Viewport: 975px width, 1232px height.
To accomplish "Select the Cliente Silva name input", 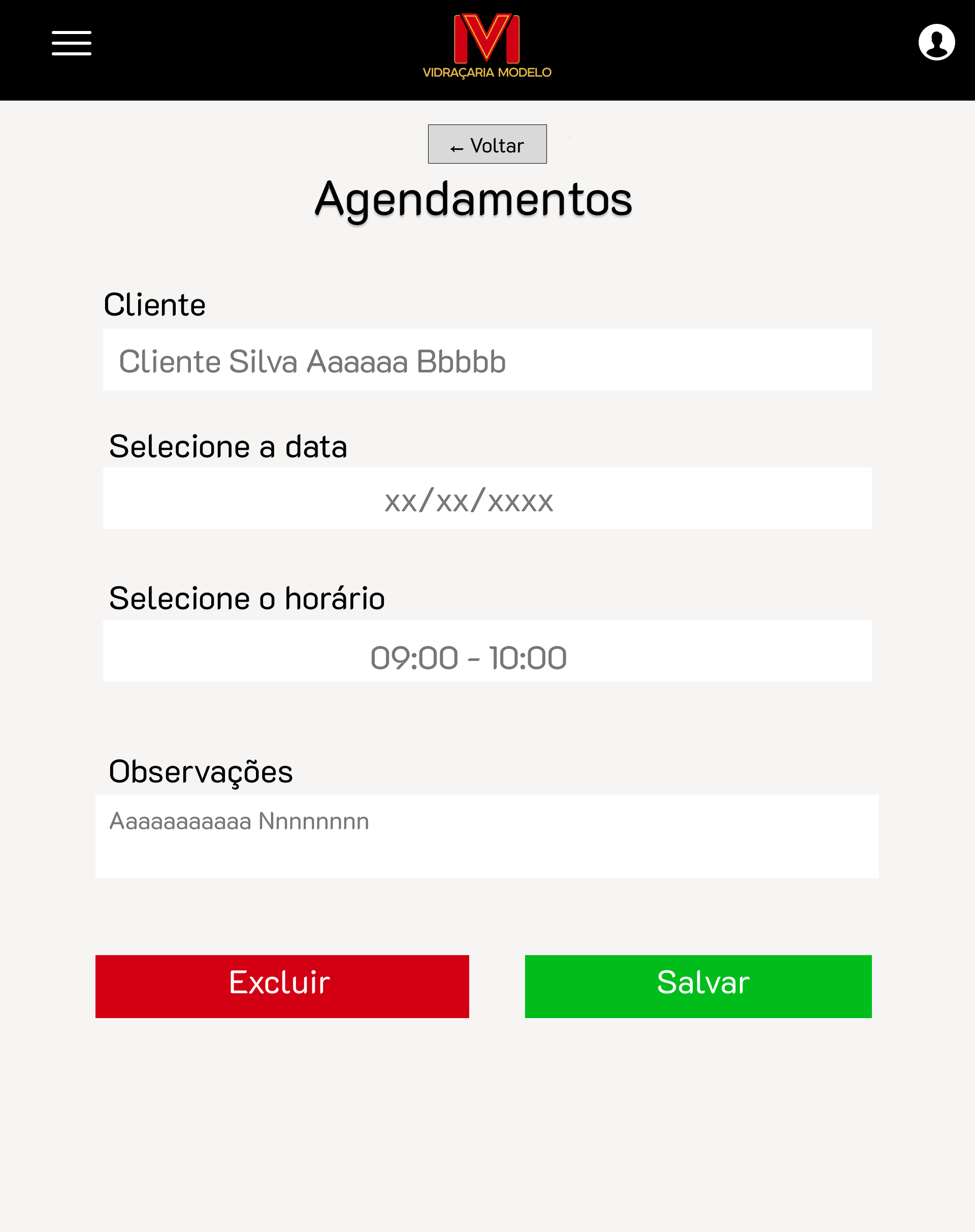I will pos(487,359).
